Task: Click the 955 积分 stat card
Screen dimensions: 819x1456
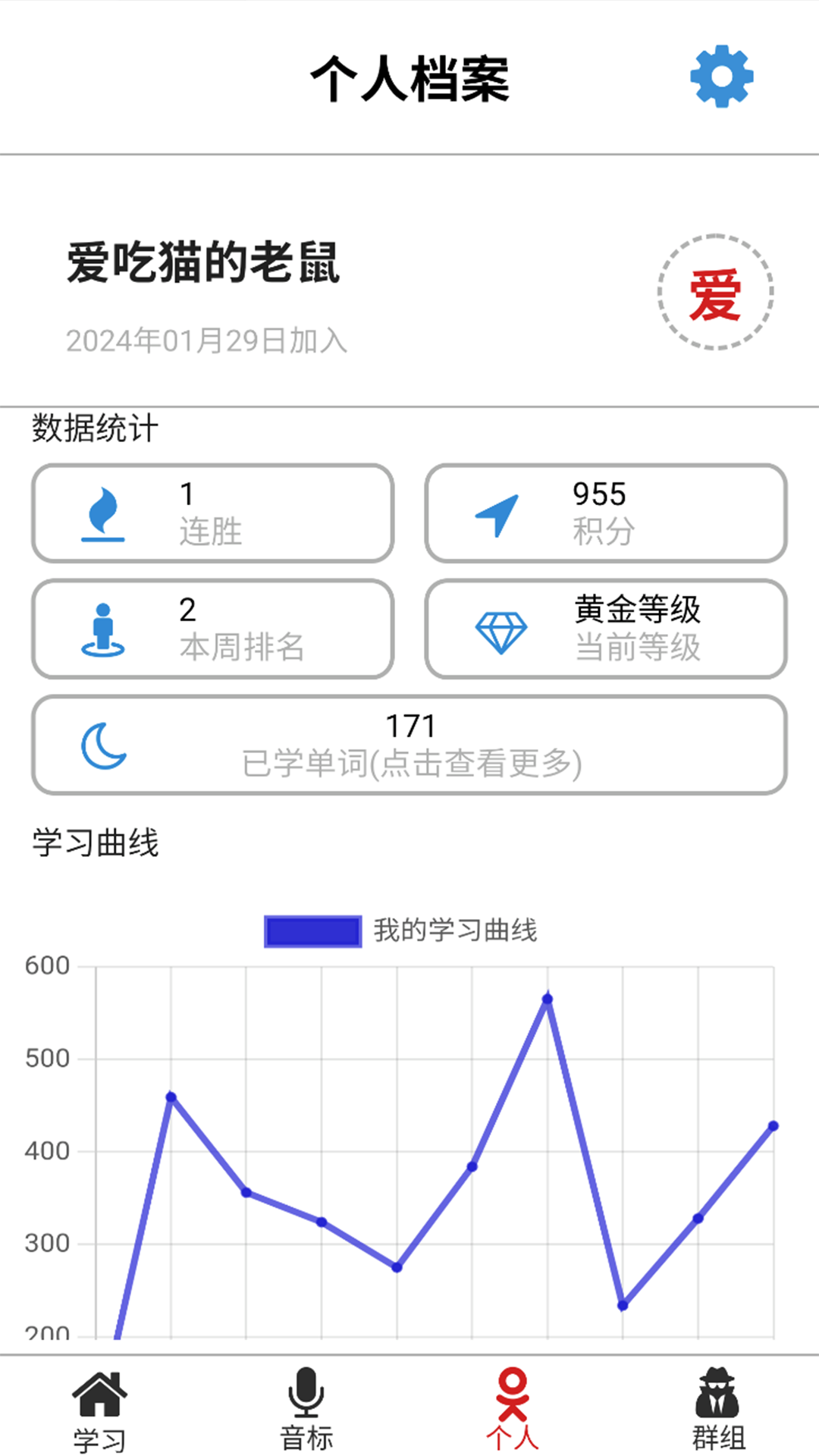Action: click(604, 513)
